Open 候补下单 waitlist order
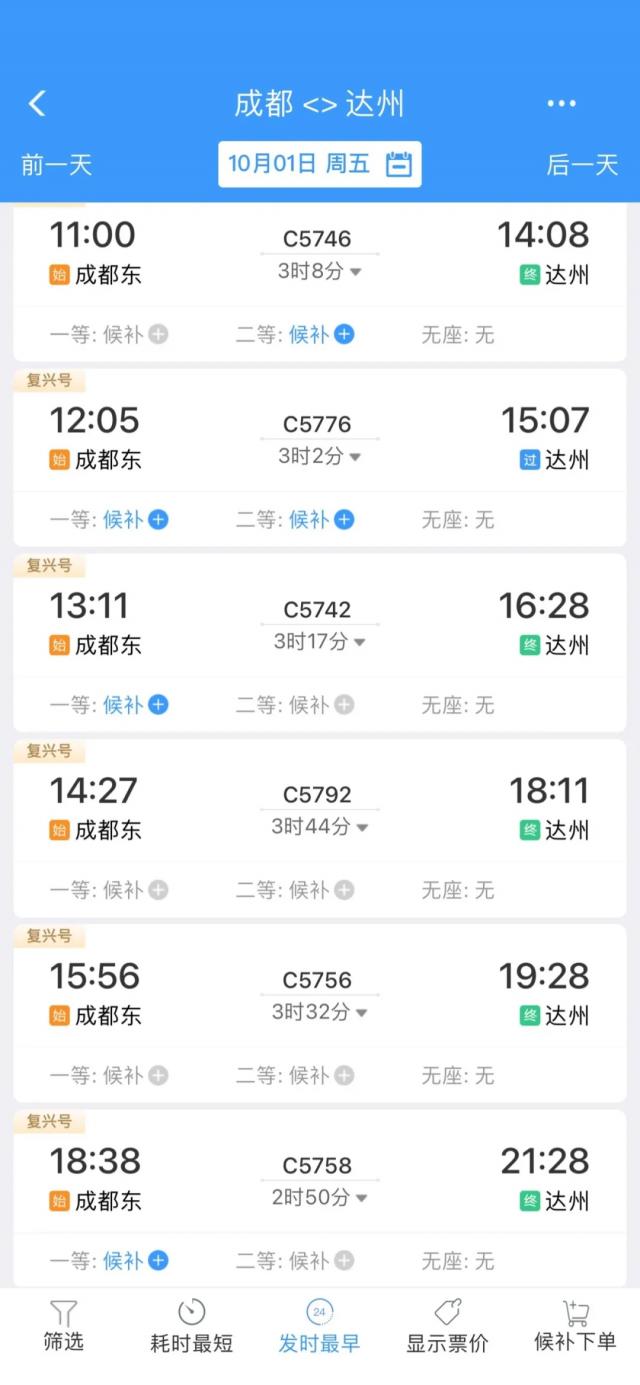Image resolution: width=640 pixels, height=1385 pixels. [x=575, y=1327]
